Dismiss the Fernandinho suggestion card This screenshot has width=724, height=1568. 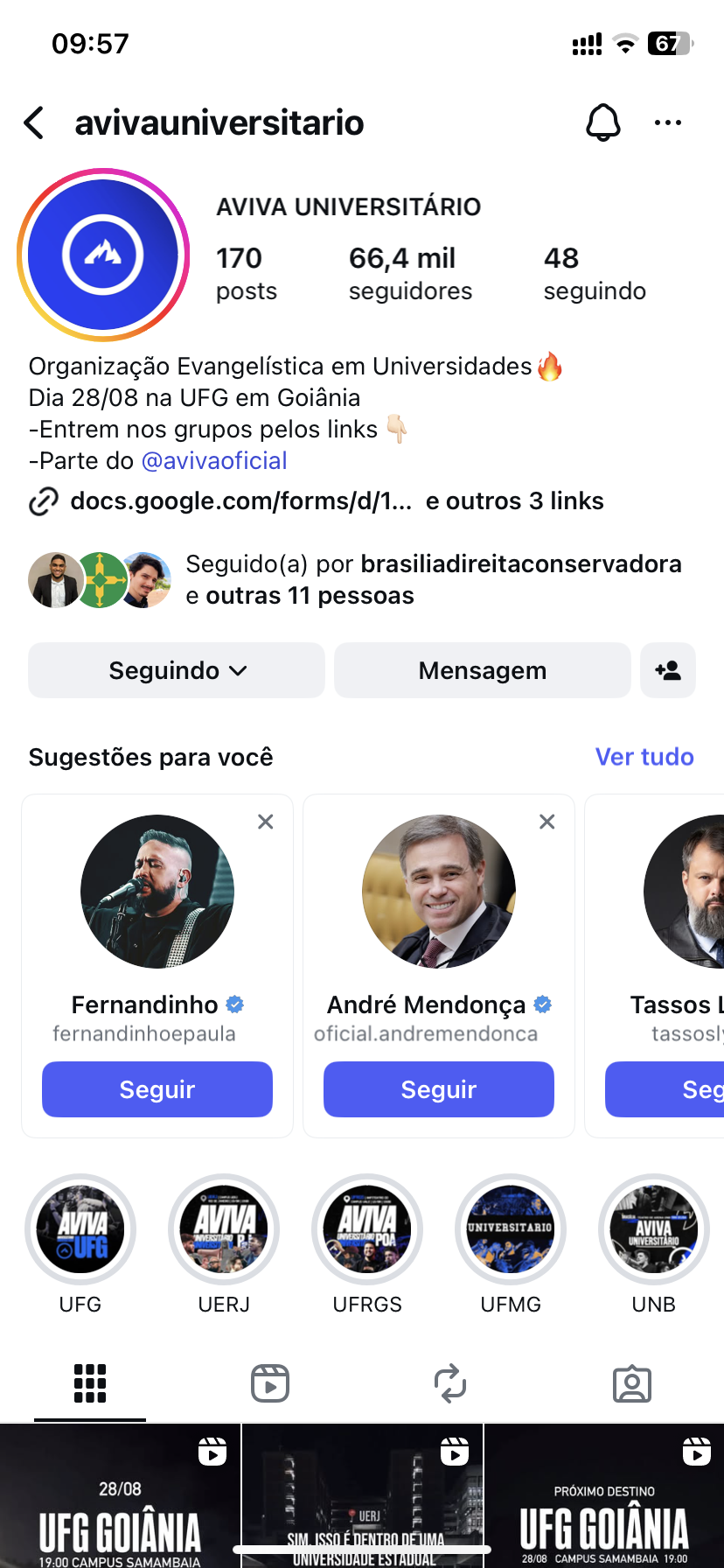[x=266, y=822]
